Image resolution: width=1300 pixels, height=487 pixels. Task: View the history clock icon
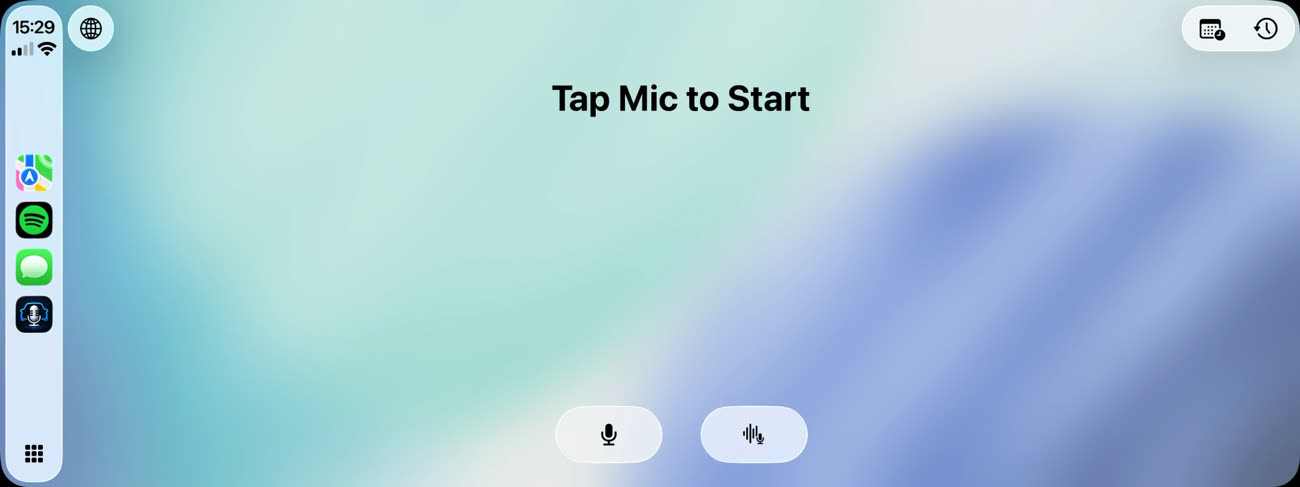(x=1265, y=29)
